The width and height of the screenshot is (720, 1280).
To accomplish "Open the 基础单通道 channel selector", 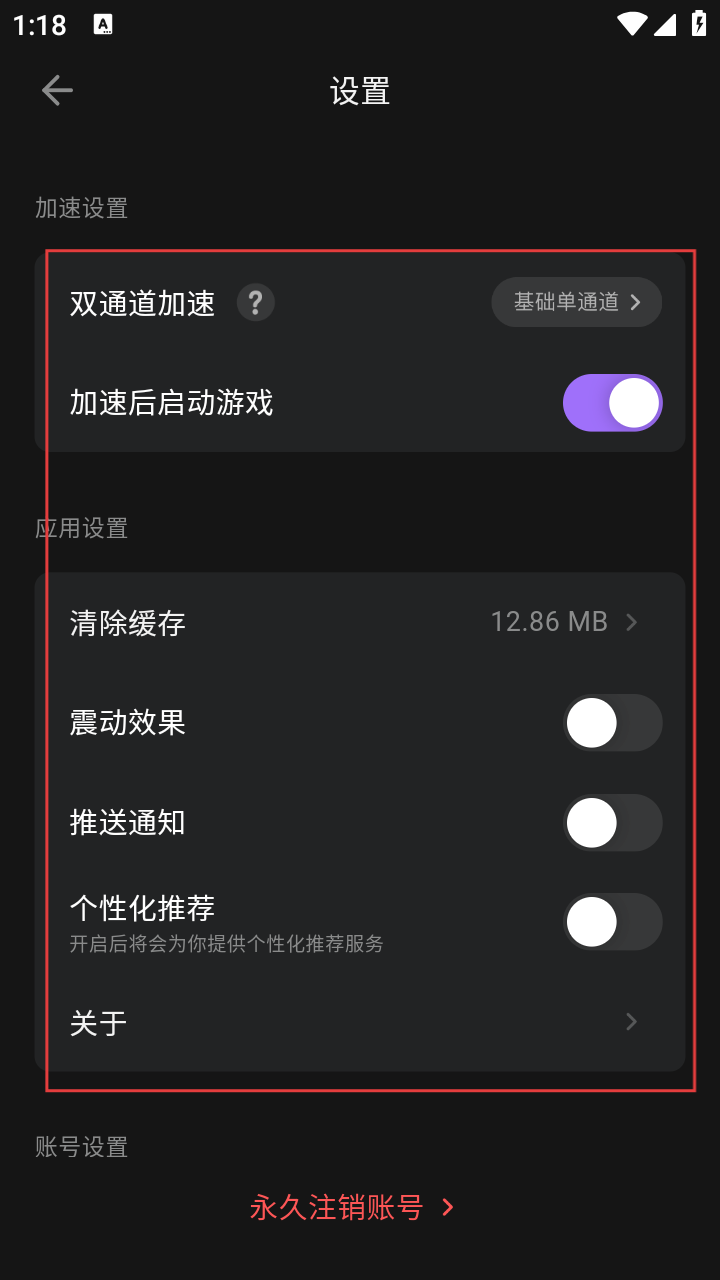I will coord(576,302).
